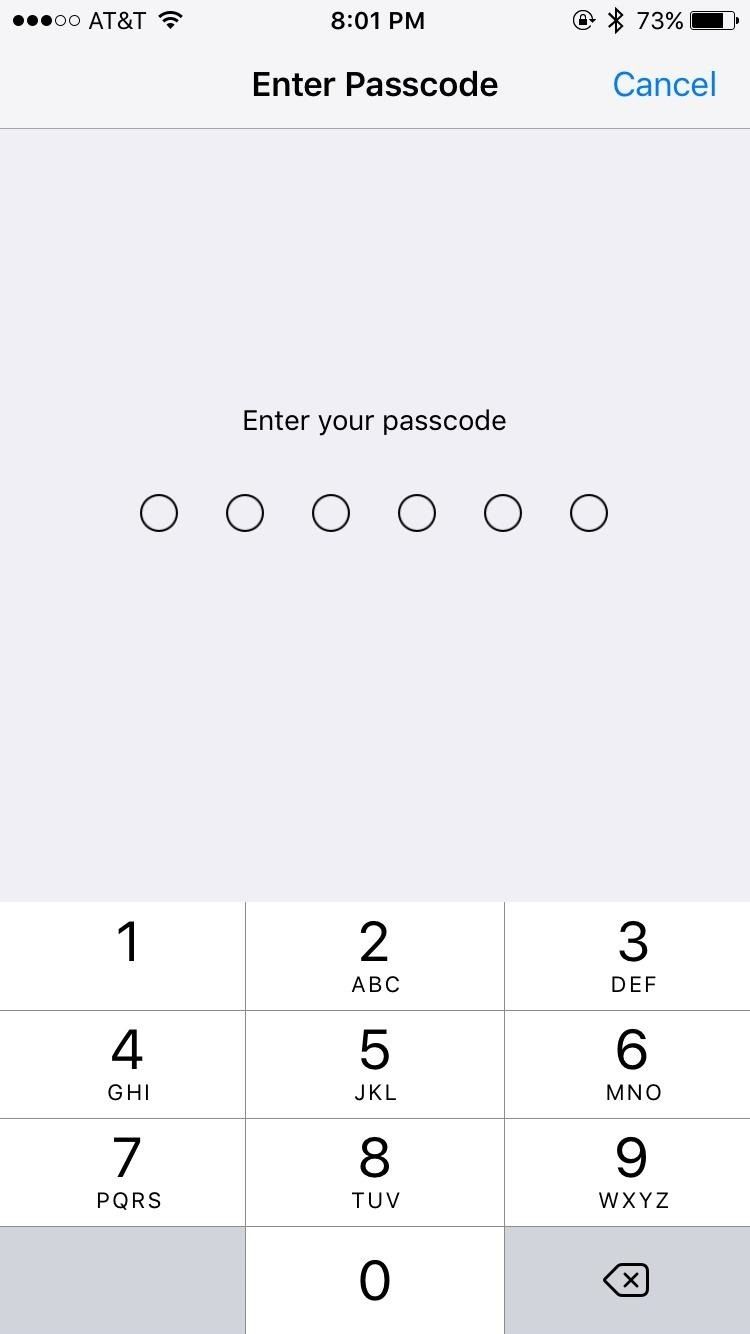Tap the orientation lock icon
This screenshot has height=1334, width=750.
[583, 20]
